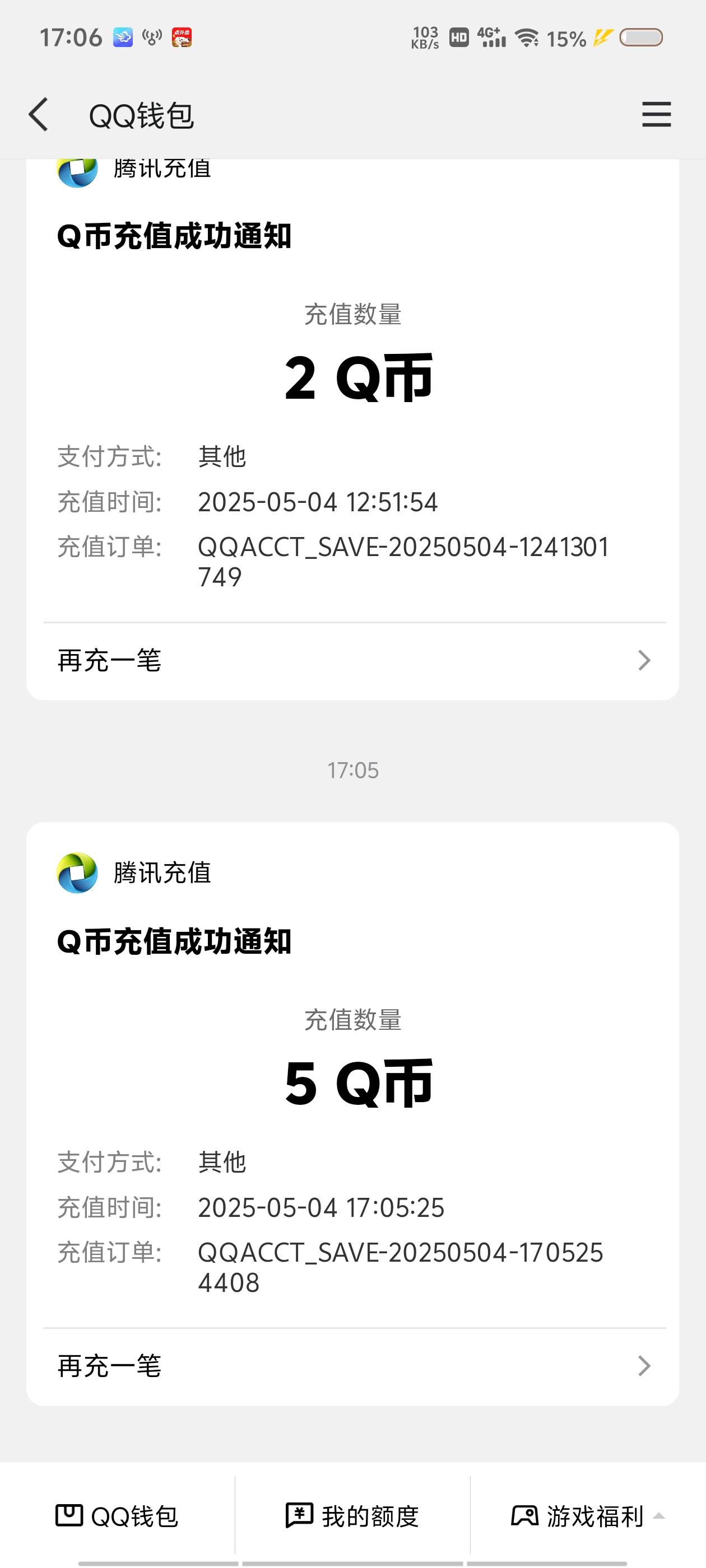This screenshot has height=1568, width=706.
Task: Open the QQ钱包 bottom menu
Action: click(117, 1516)
